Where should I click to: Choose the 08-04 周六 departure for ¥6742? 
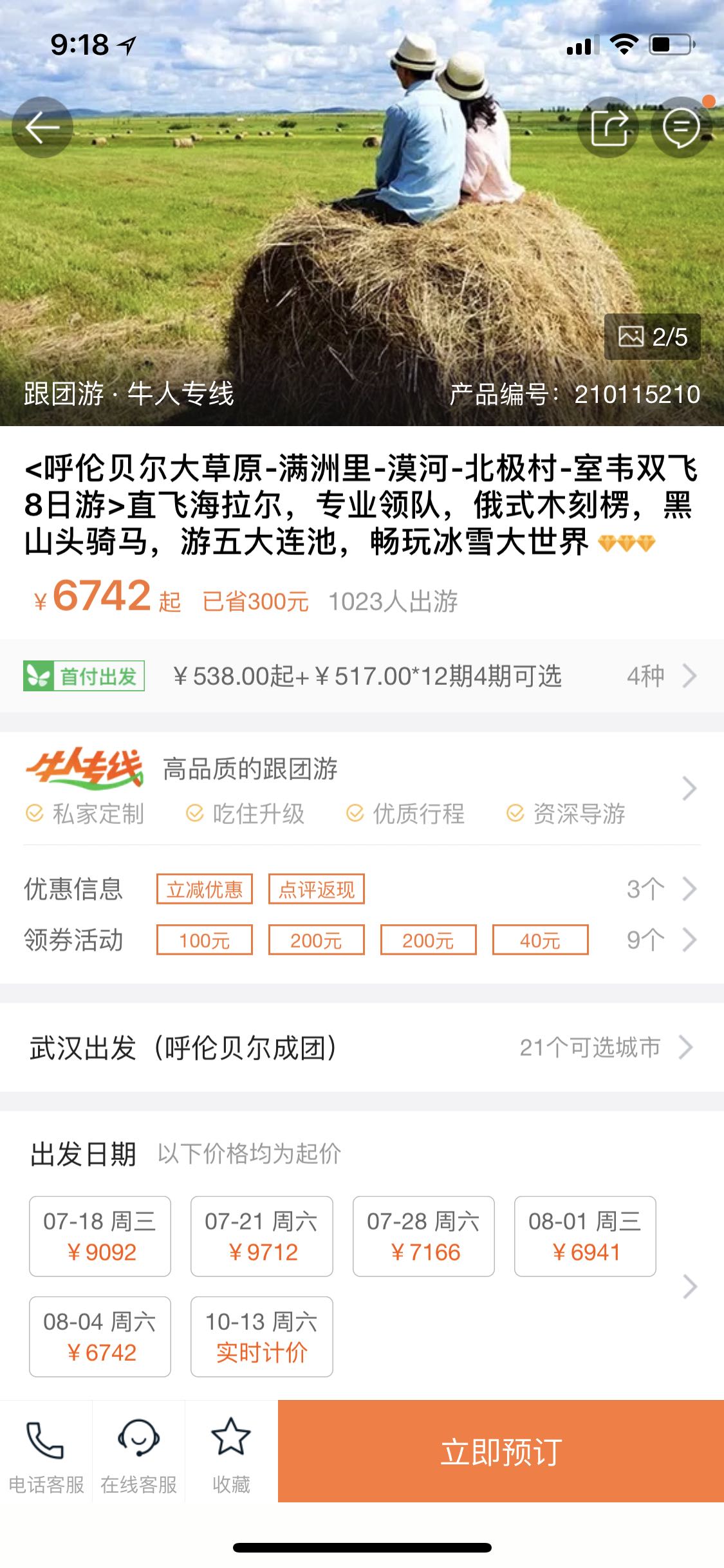tap(100, 1336)
